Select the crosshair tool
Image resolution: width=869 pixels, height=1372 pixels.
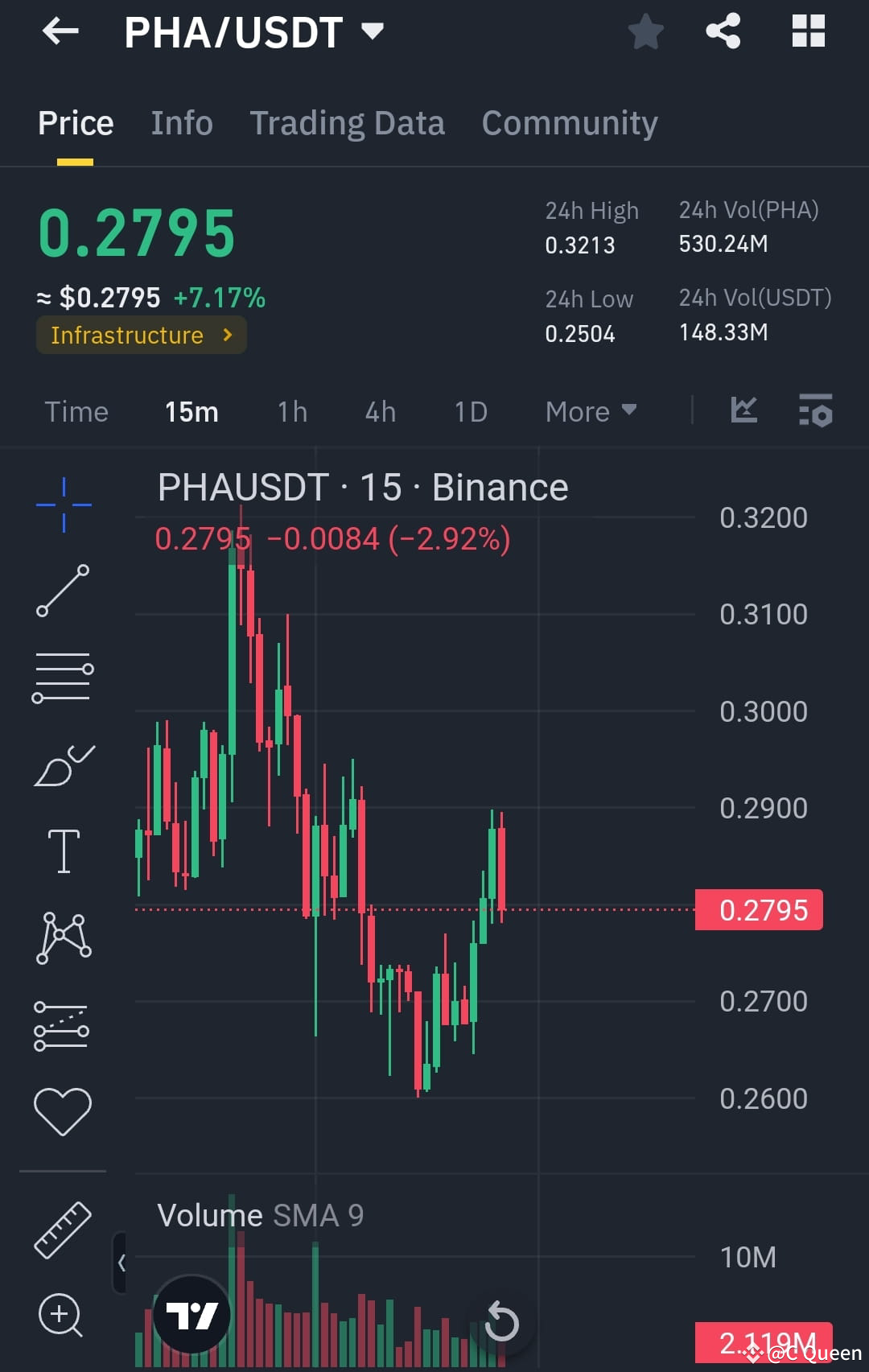coord(62,503)
